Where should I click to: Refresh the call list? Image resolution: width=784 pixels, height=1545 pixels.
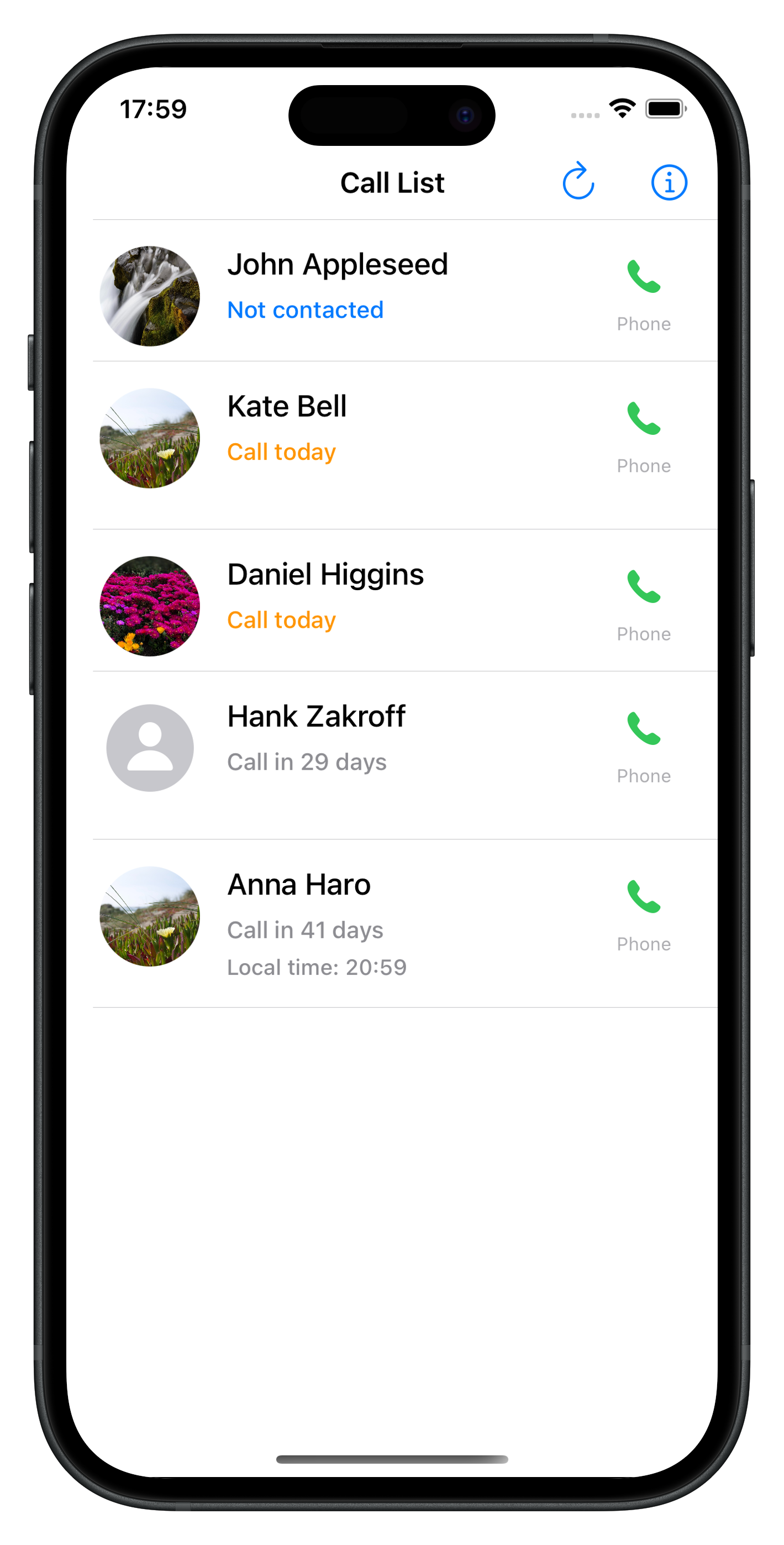point(578,181)
